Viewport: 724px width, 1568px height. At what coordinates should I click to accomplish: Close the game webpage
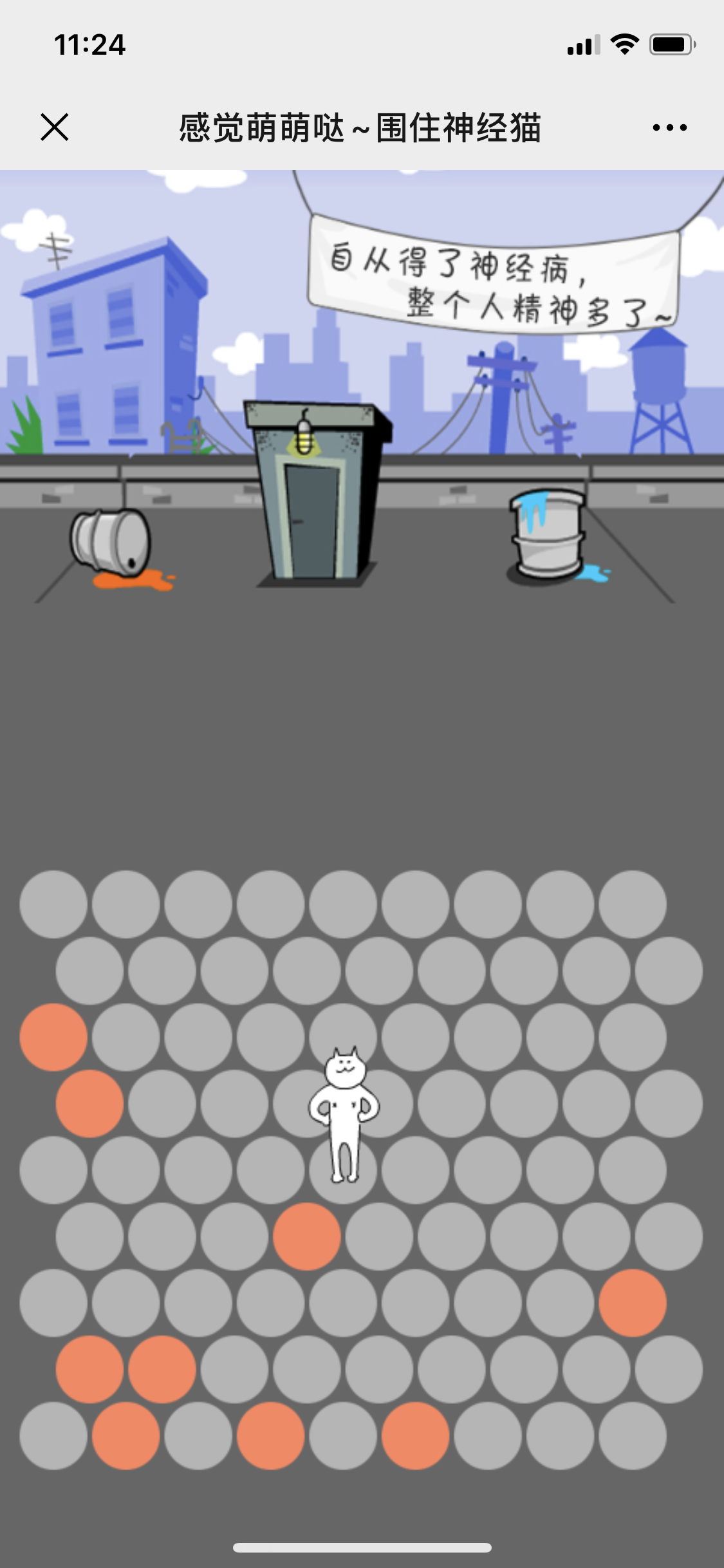tap(55, 127)
